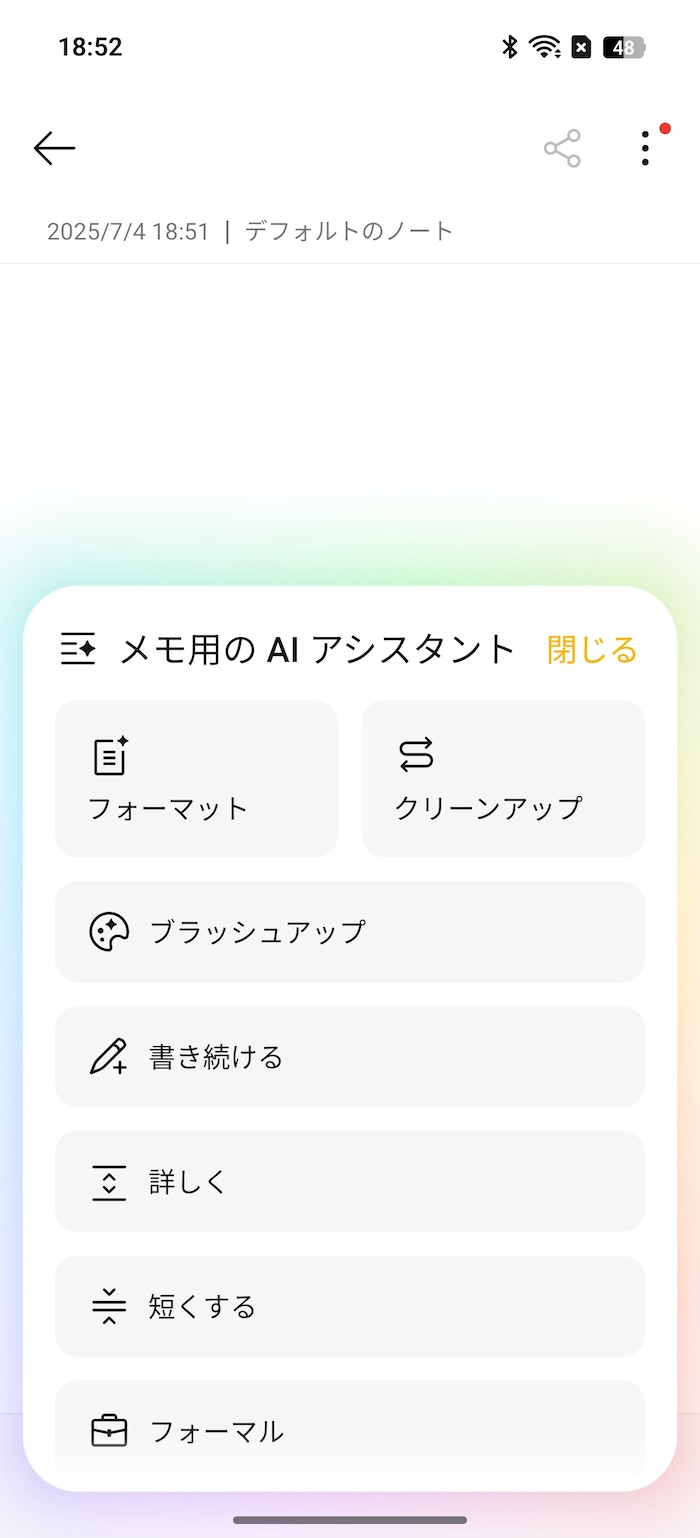Image resolution: width=700 pixels, height=1538 pixels.
Task: Go back with the arrow icon
Action: pyautogui.click(x=54, y=149)
